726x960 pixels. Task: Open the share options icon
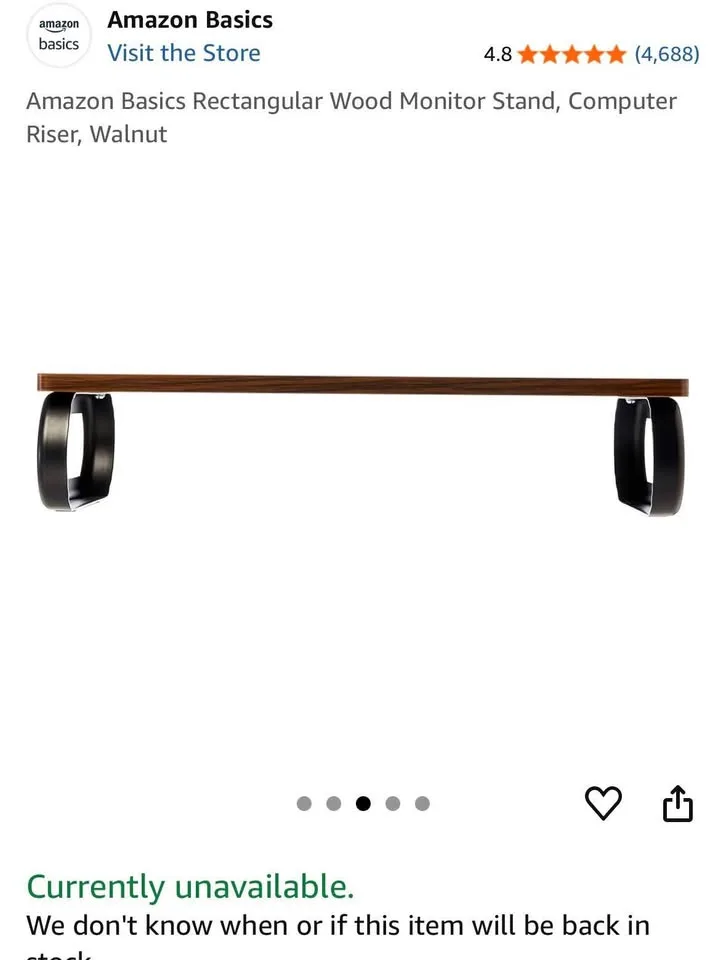(x=677, y=803)
